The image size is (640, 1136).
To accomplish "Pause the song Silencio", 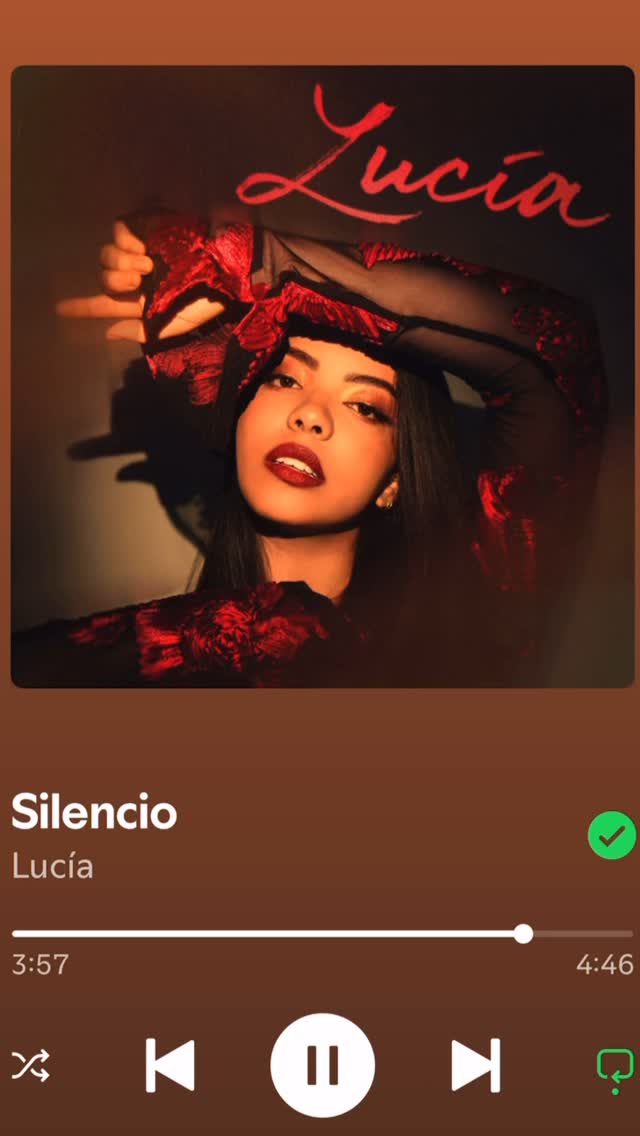I will click(x=323, y=1065).
